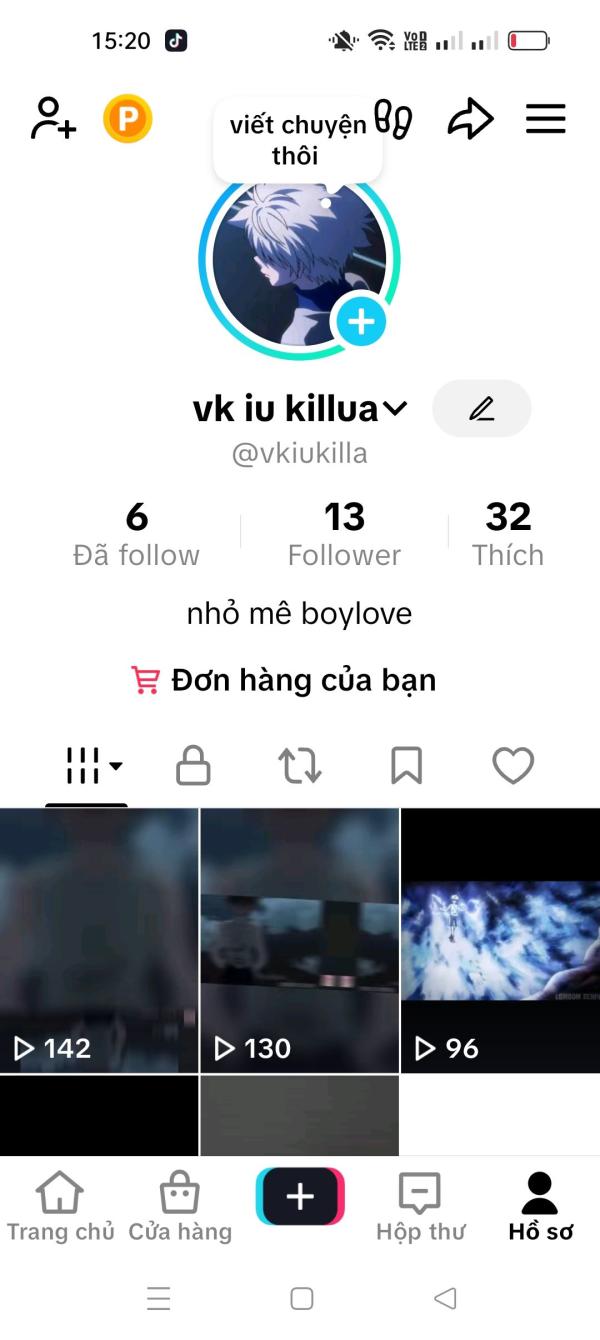Viewport: 600px width, 1340px height.
Task: Switch to the reposts tab
Action: 300,767
